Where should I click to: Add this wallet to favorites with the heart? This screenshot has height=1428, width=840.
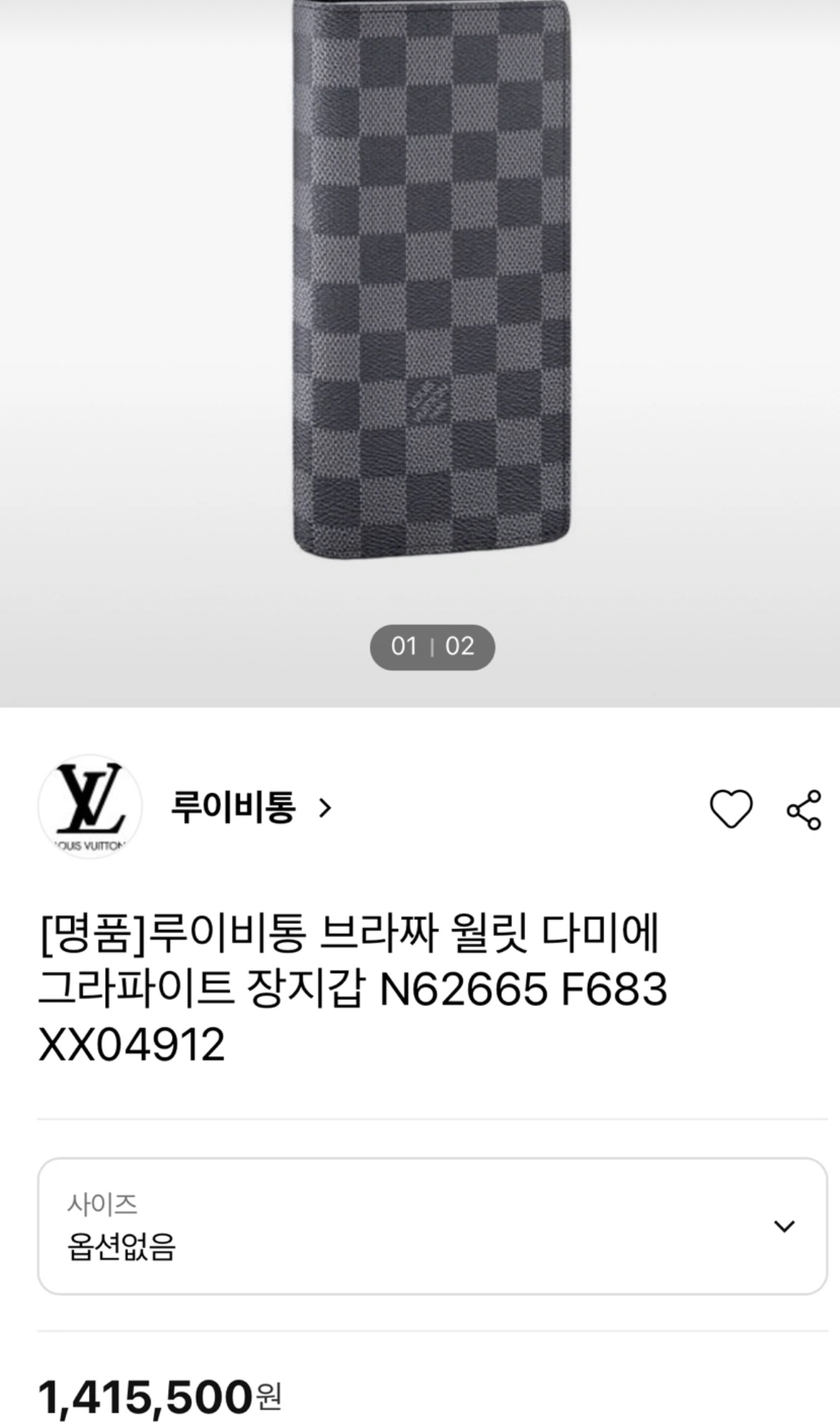coord(731,808)
